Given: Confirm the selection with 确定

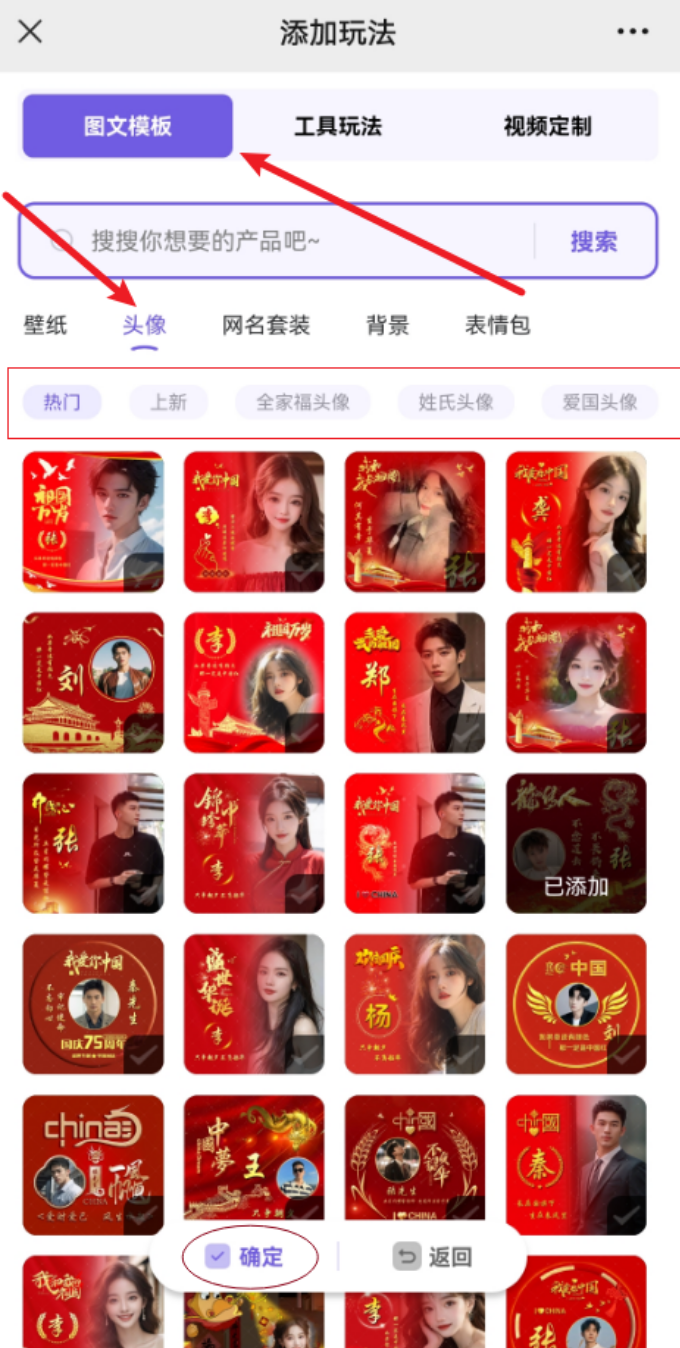Looking at the screenshot, I should (x=250, y=1257).
